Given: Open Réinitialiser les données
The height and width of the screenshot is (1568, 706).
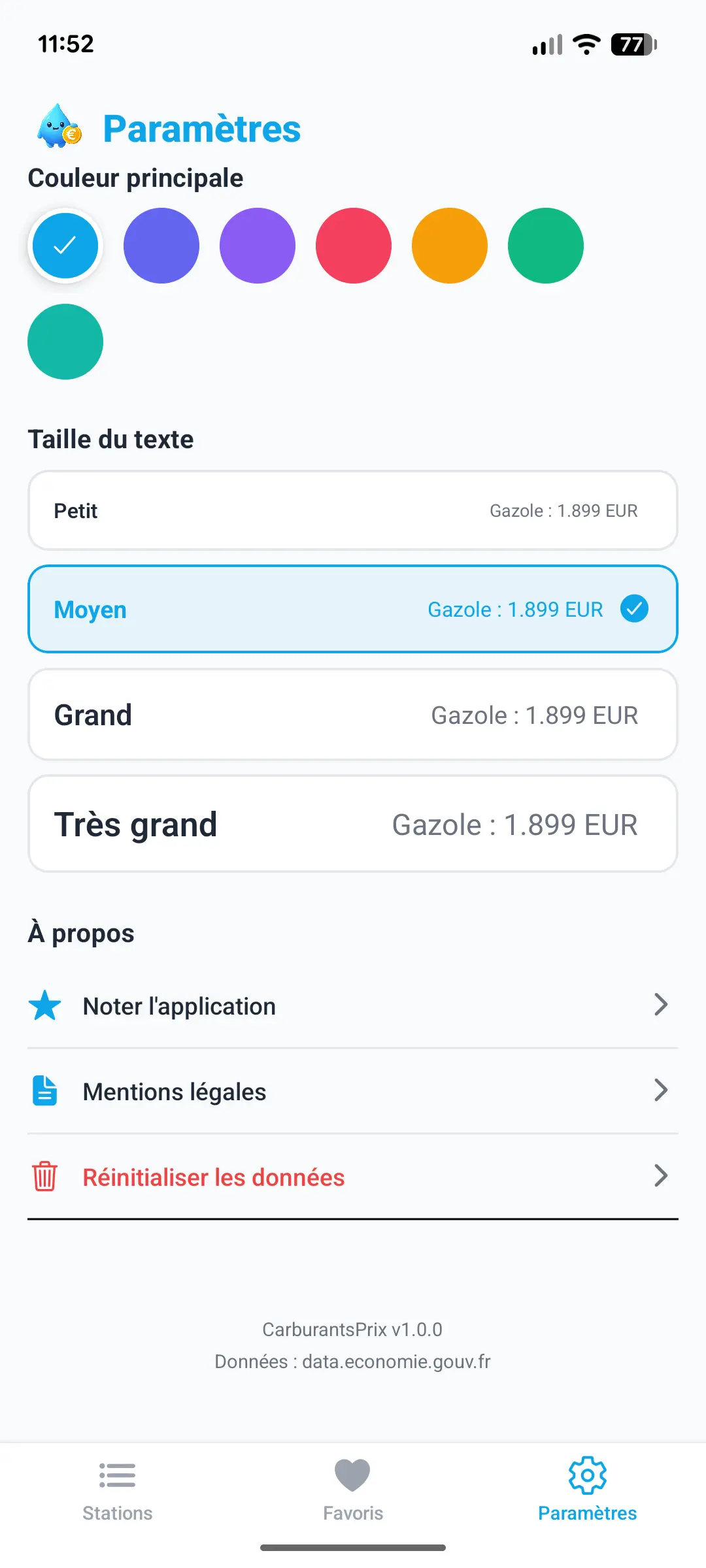Looking at the screenshot, I should (x=213, y=1176).
